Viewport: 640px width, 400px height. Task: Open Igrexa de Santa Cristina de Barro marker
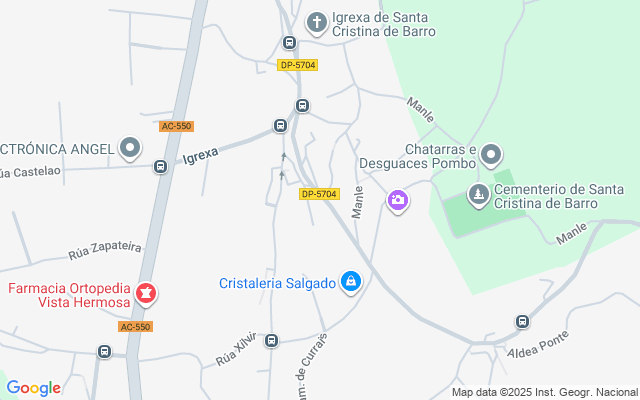point(317,23)
